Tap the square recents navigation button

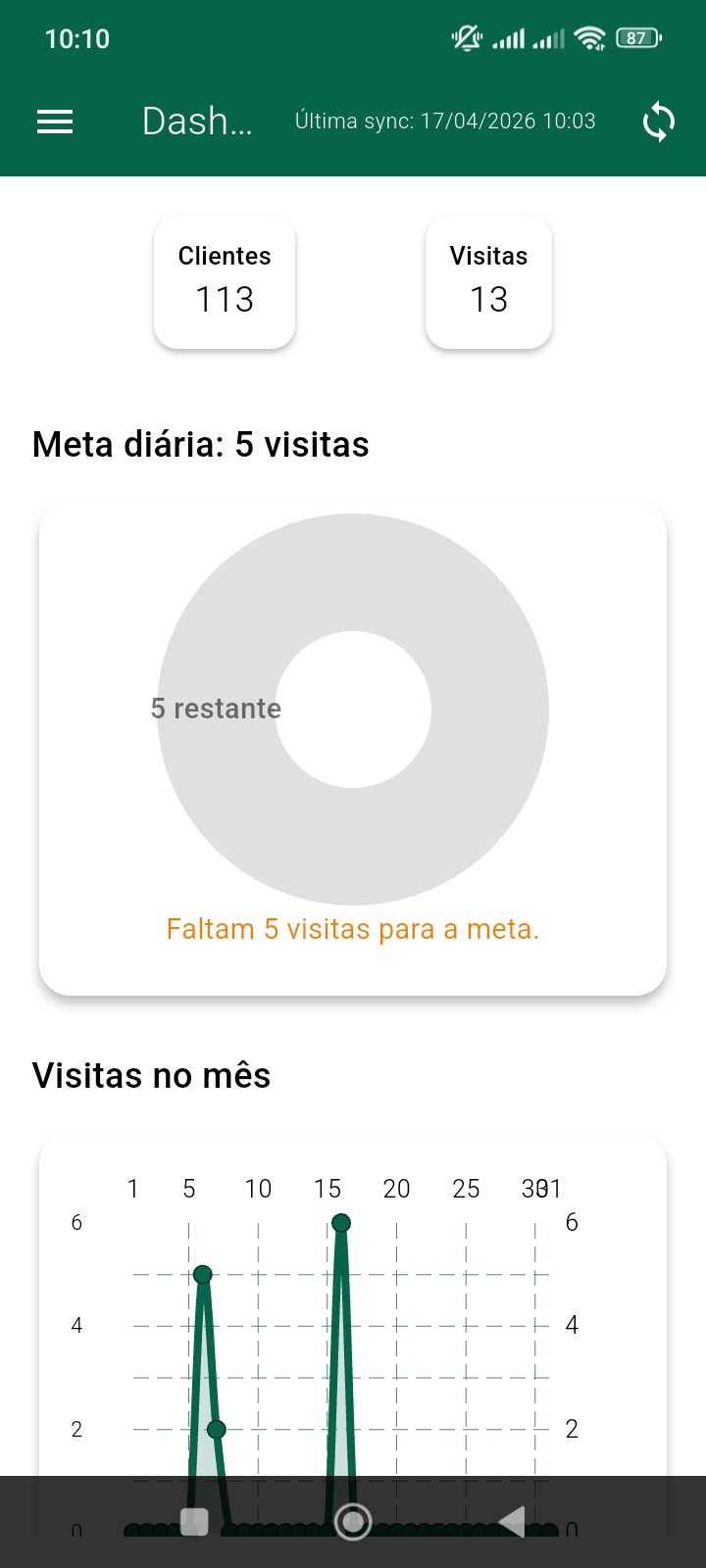(195, 1520)
